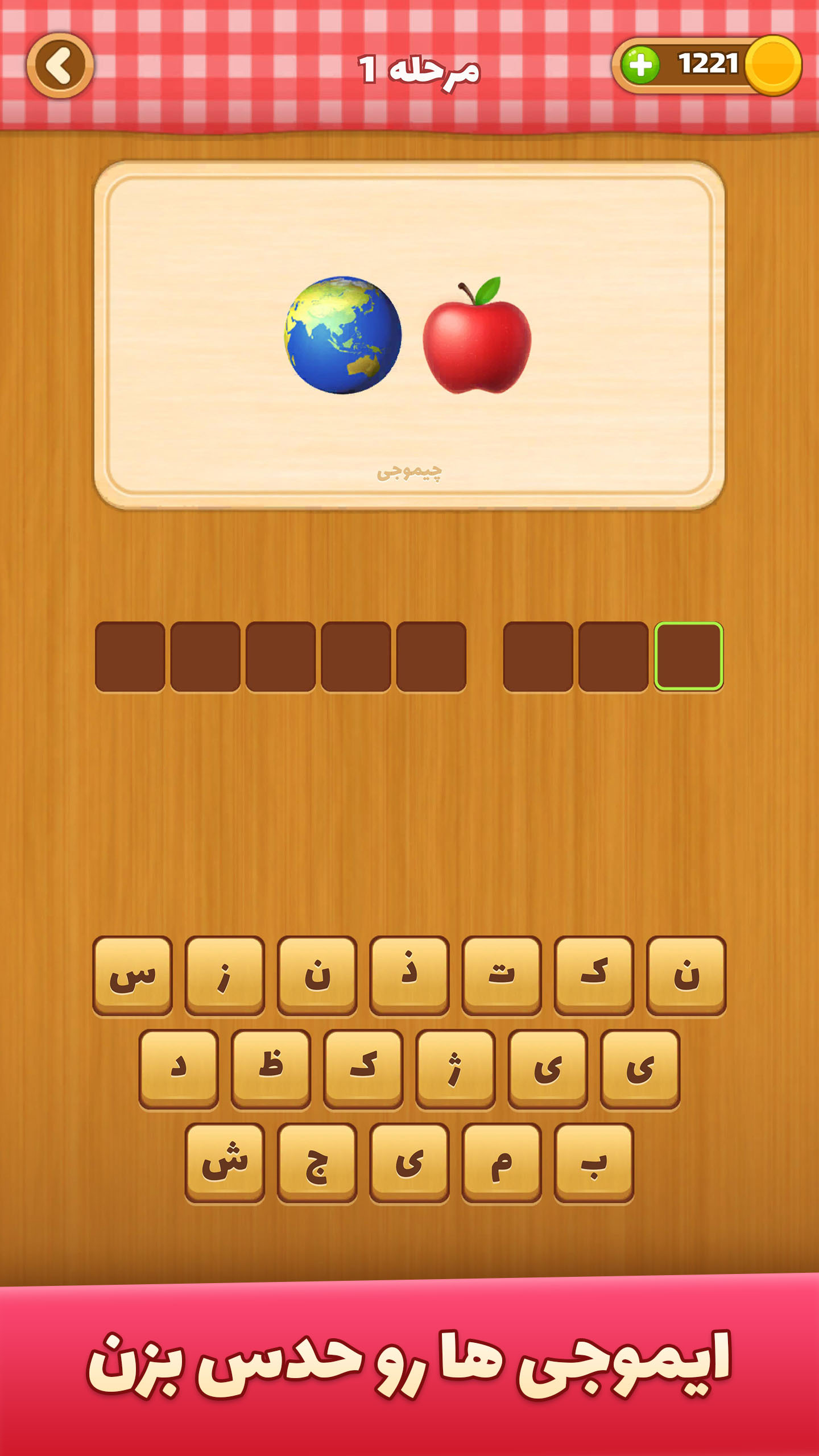Go back using the arrow button
The width and height of the screenshot is (819, 1456).
[60, 66]
